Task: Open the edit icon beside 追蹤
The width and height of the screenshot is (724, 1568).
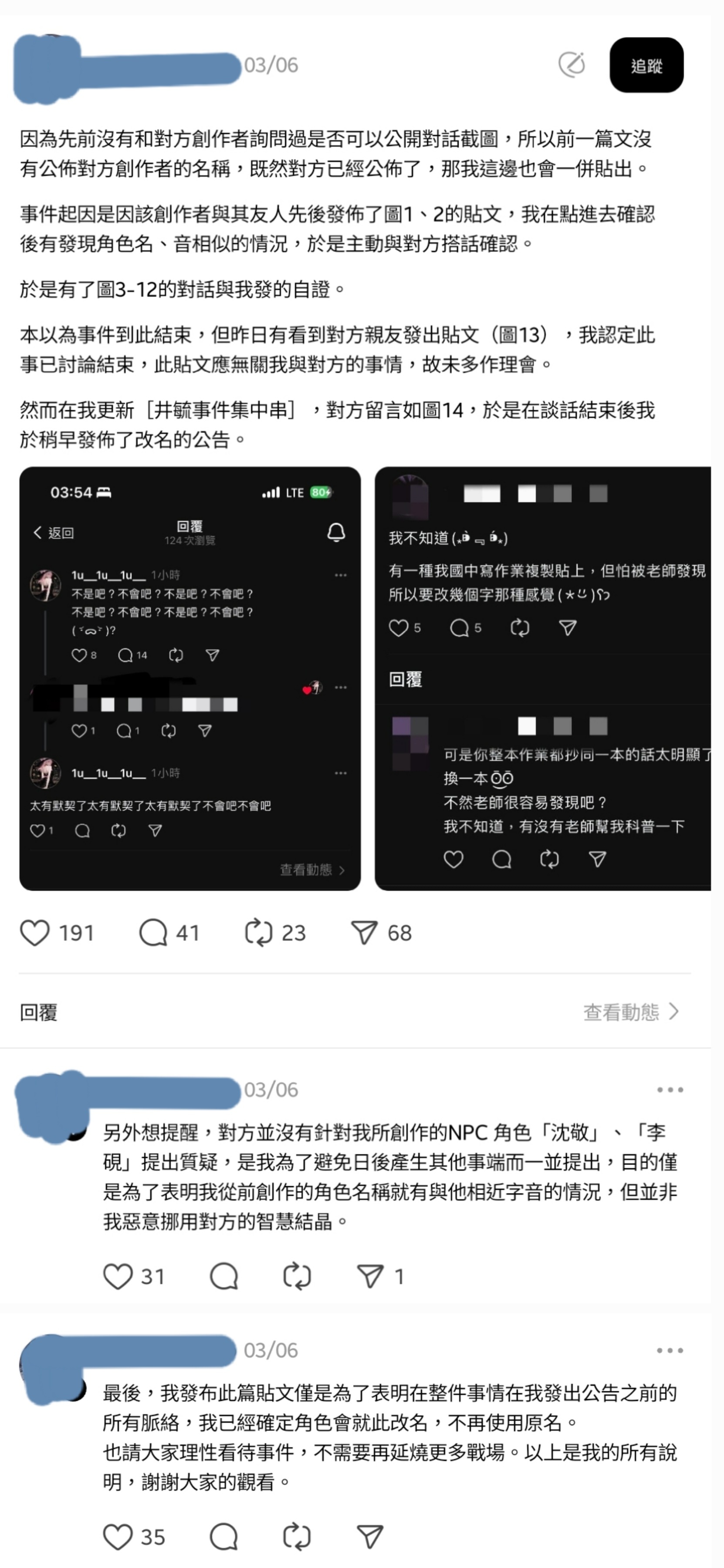Action: (x=571, y=65)
